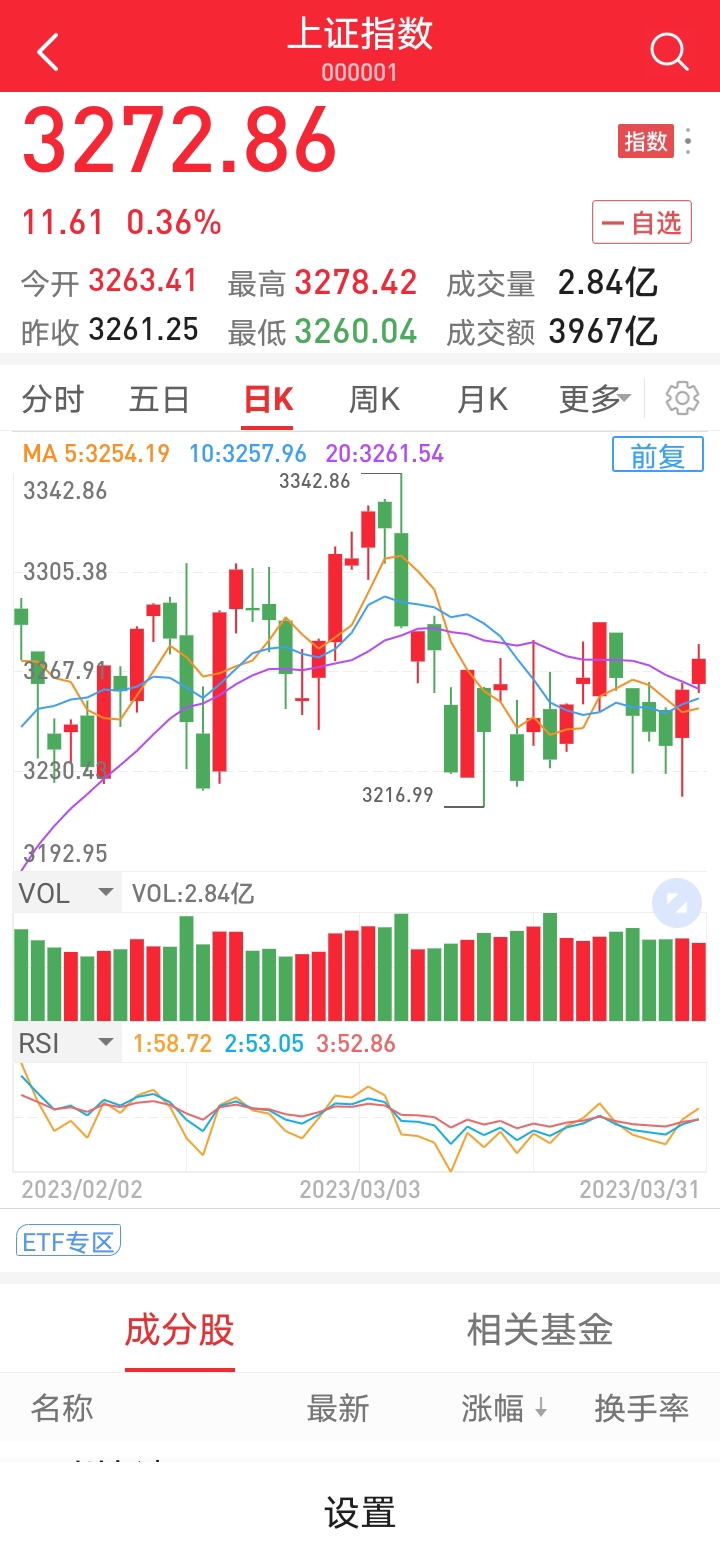Screen dimensions: 720x1560
Task: Tap the round fullscreen chart button
Action: 677,904
